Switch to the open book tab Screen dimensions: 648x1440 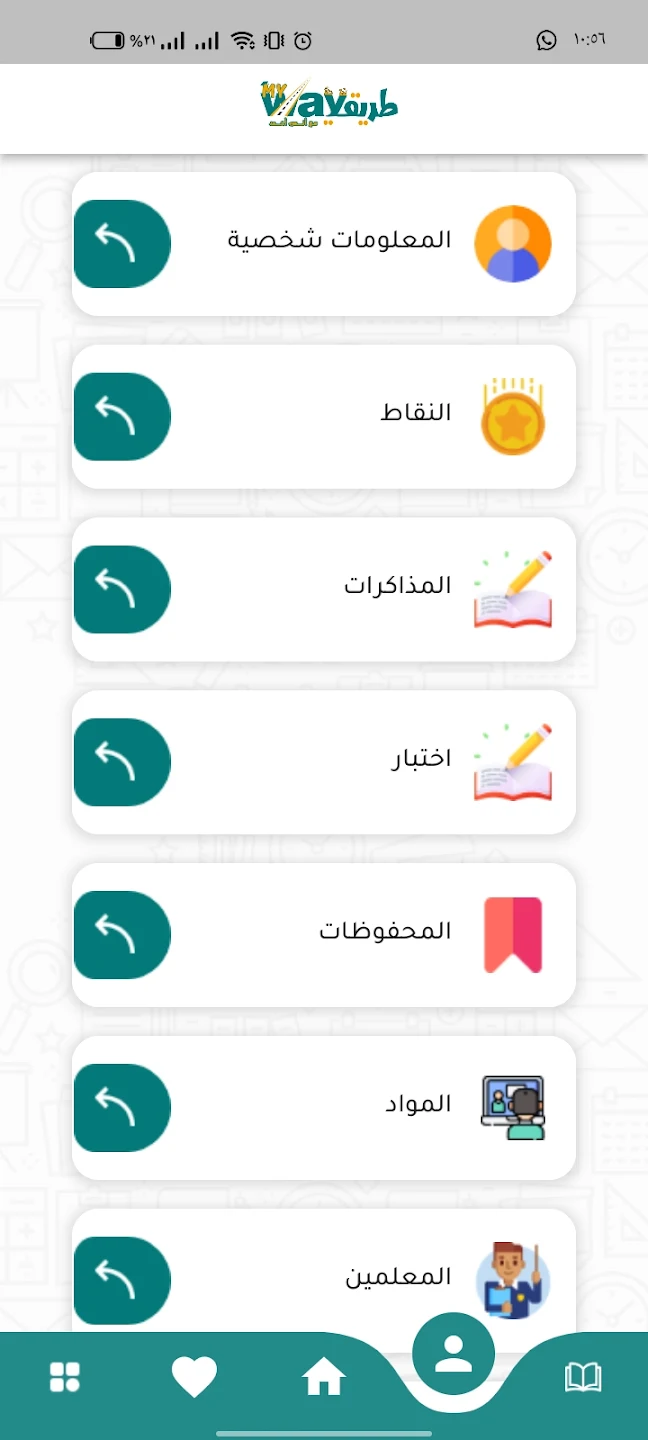coord(583,1377)
